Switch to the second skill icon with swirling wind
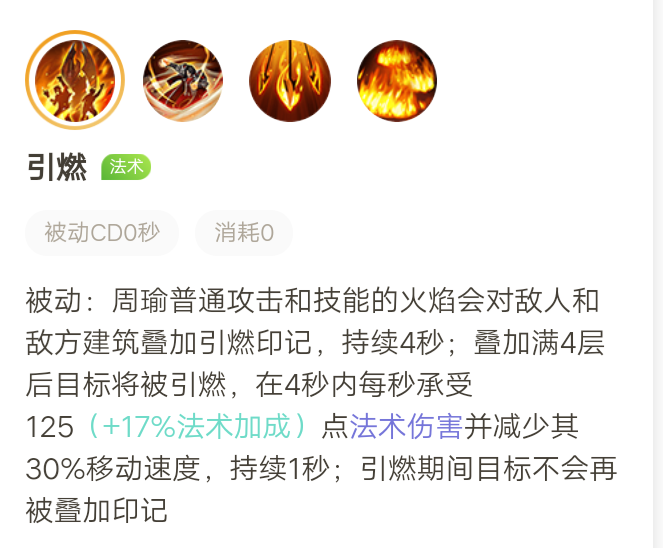 (183, 80)
